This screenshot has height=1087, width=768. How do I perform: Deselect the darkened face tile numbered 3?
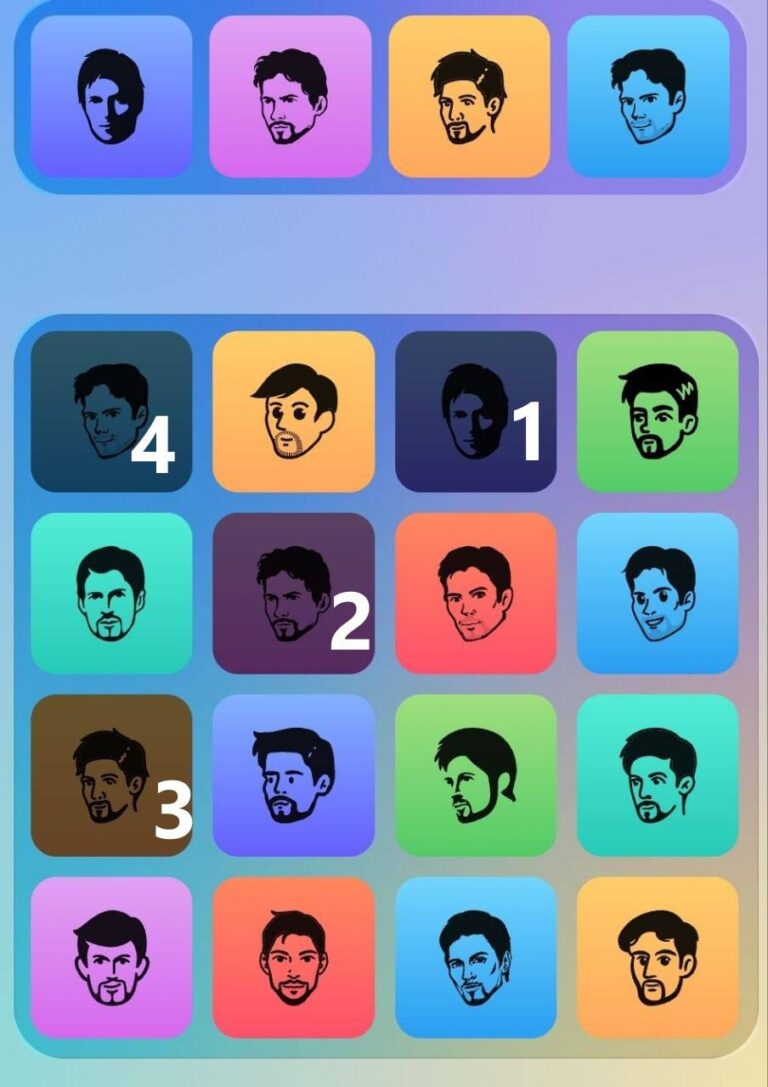tap(111, 775)
